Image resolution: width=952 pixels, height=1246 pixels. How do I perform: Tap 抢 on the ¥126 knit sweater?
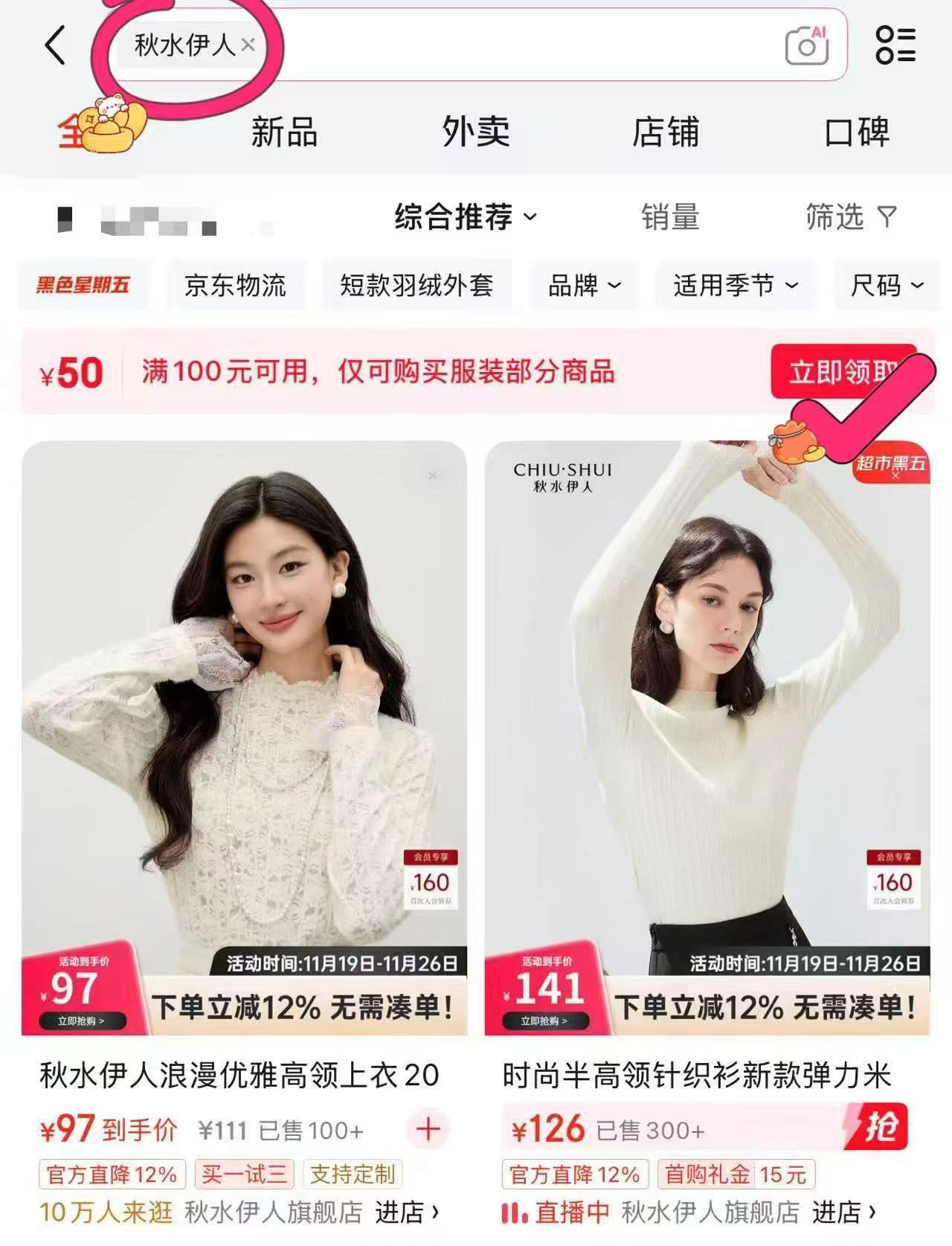click(x=879, y=1127)
